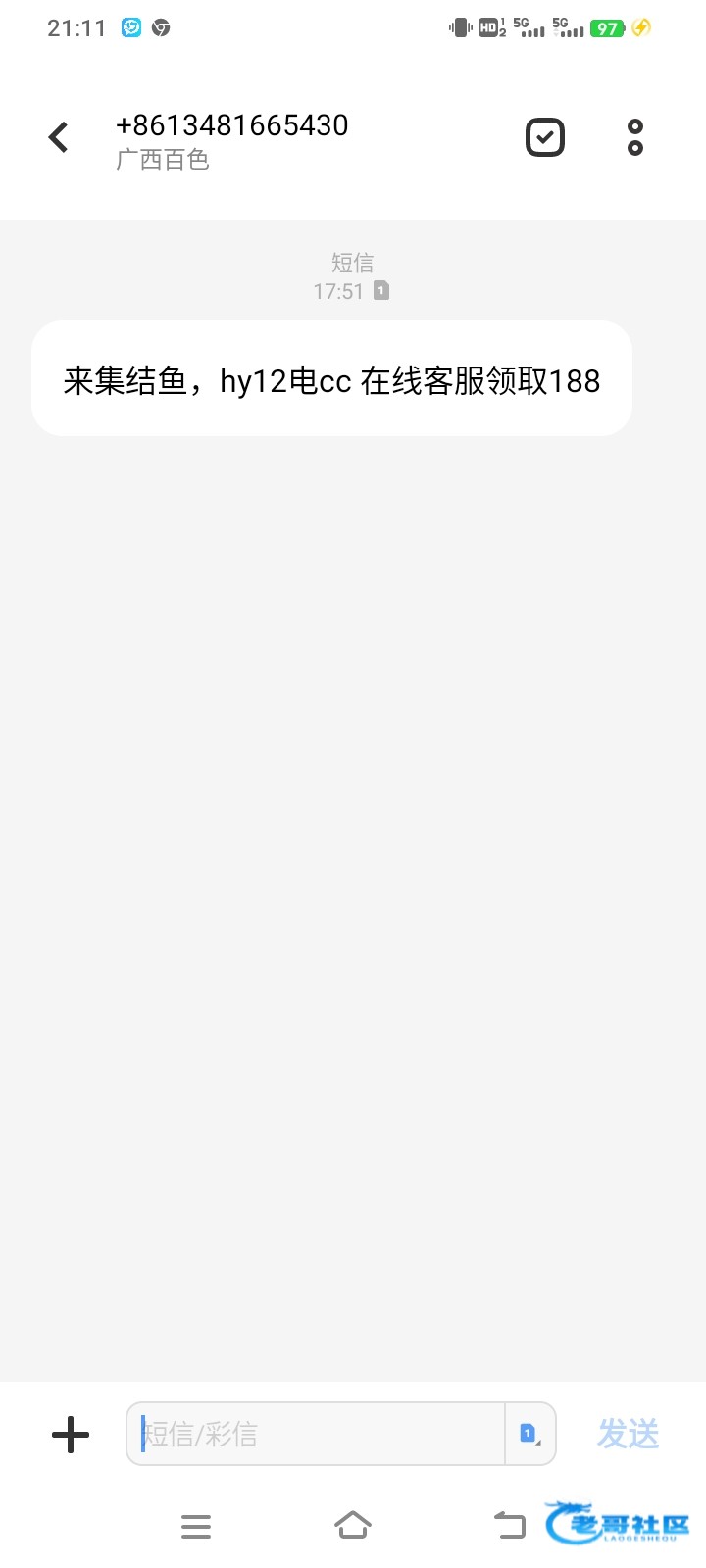The image size is (706, 1568).
Task: Open the overflow menu with vertical dots
Action: [635, 137]
